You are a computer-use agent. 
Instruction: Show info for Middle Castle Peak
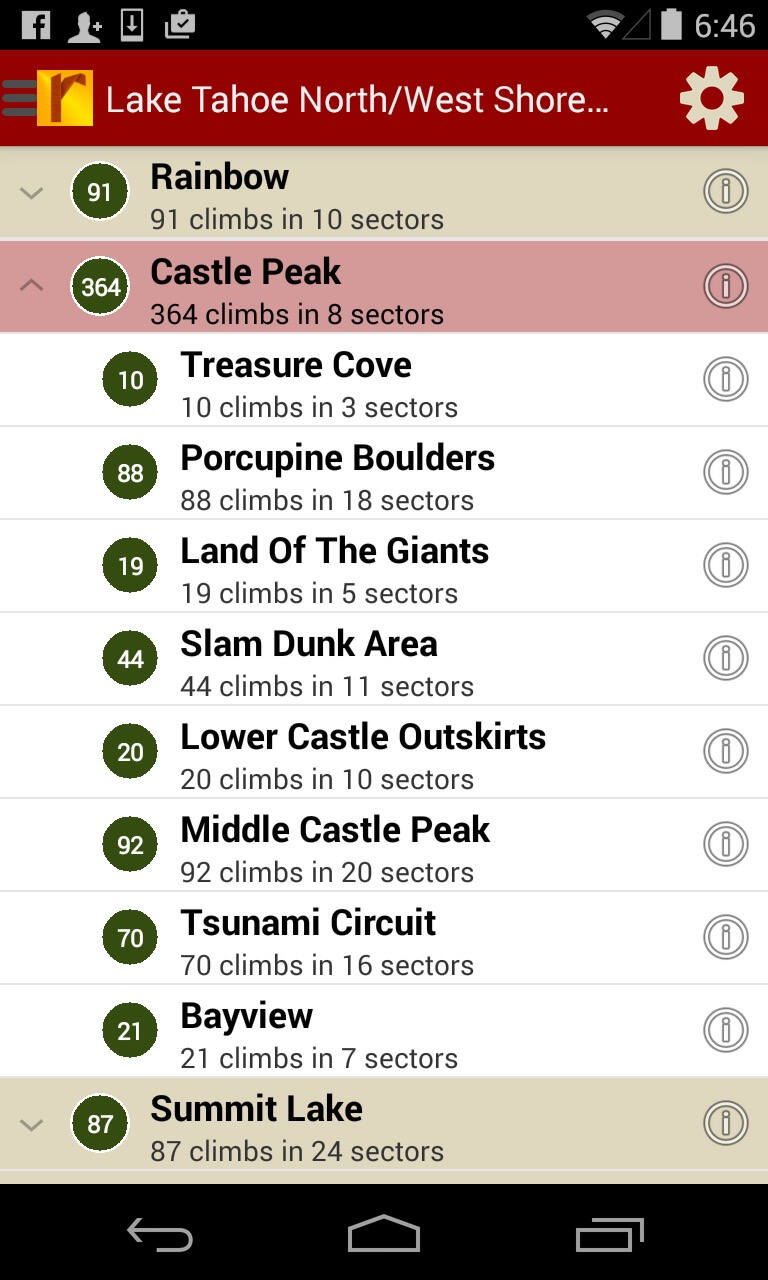pos(725,845)
